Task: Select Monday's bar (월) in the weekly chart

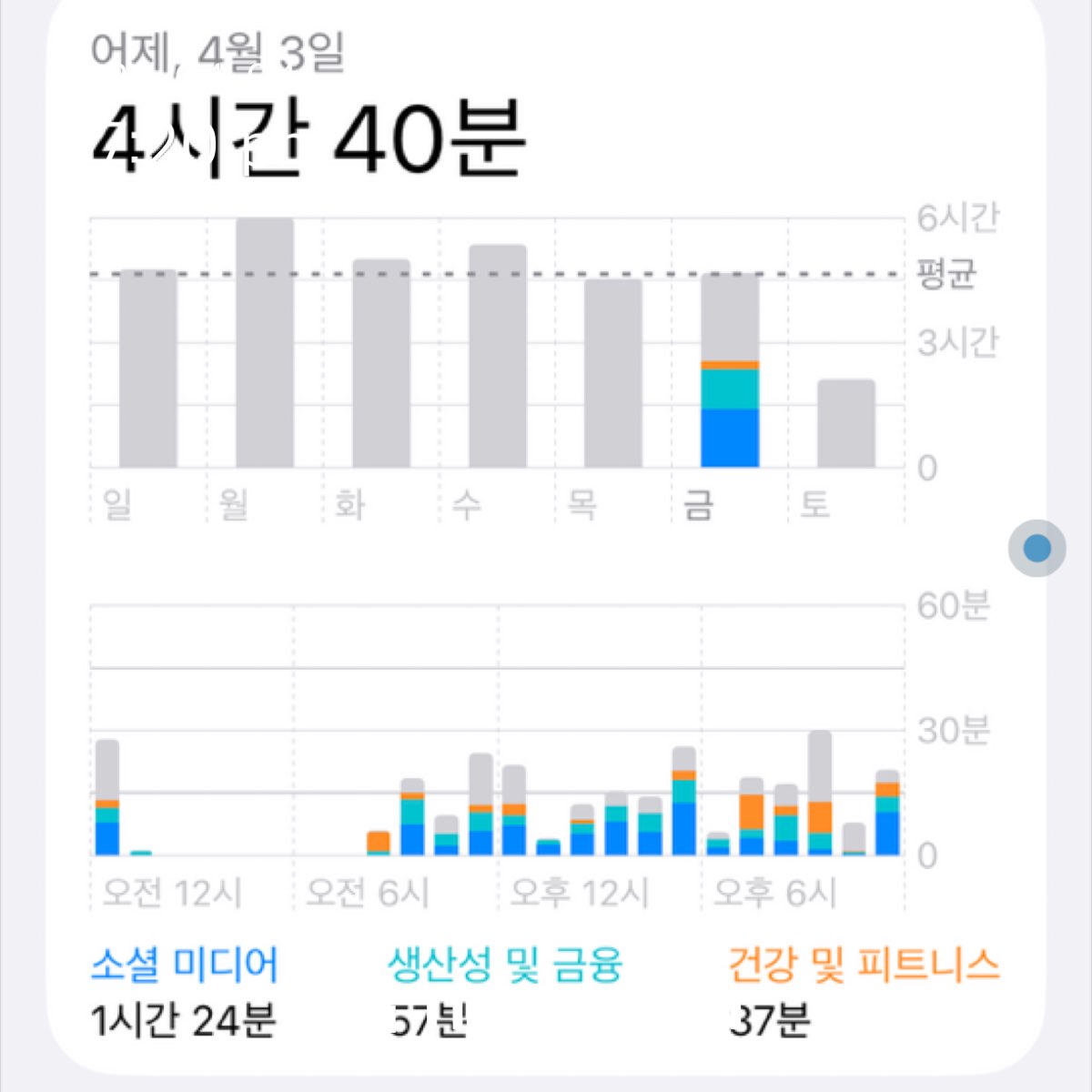Action: [265, 344]
